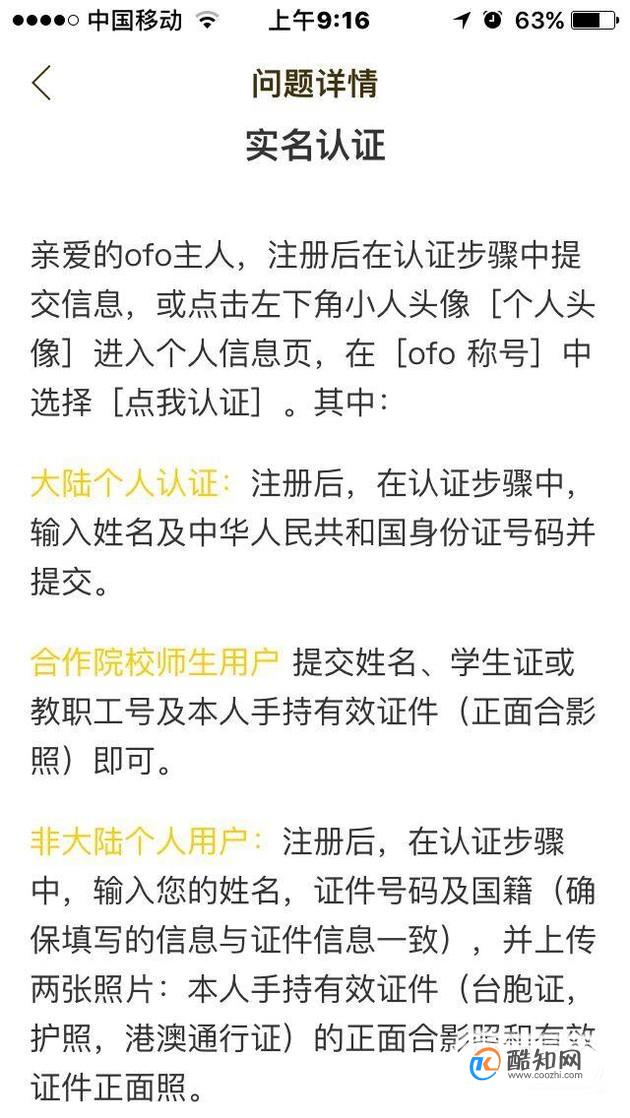This screenshot has height=1118, width=630.
Task: Go back from the 问题详情 page
Action: pos(41,83)
